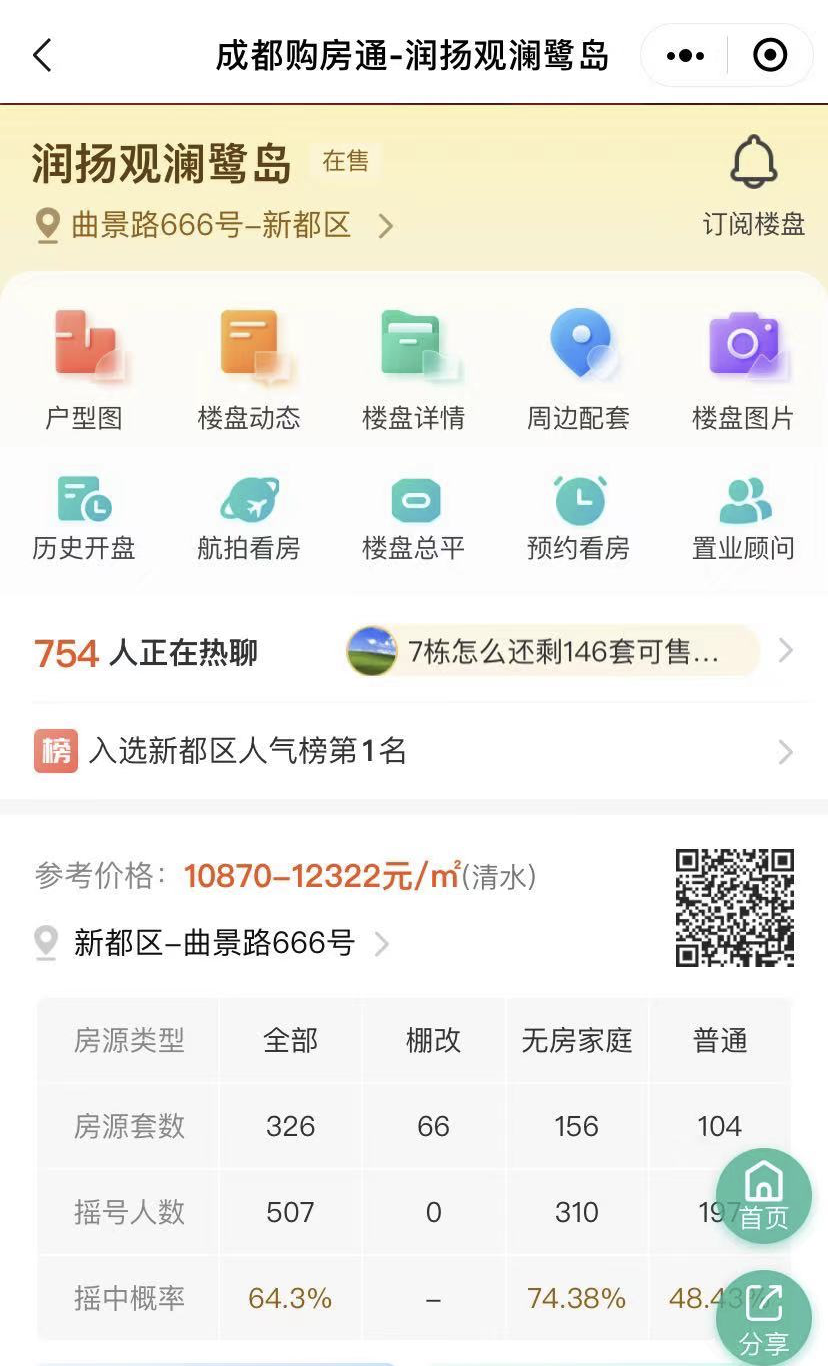
Task: Close the mini program via the circle icon
Action: (770, 55)
